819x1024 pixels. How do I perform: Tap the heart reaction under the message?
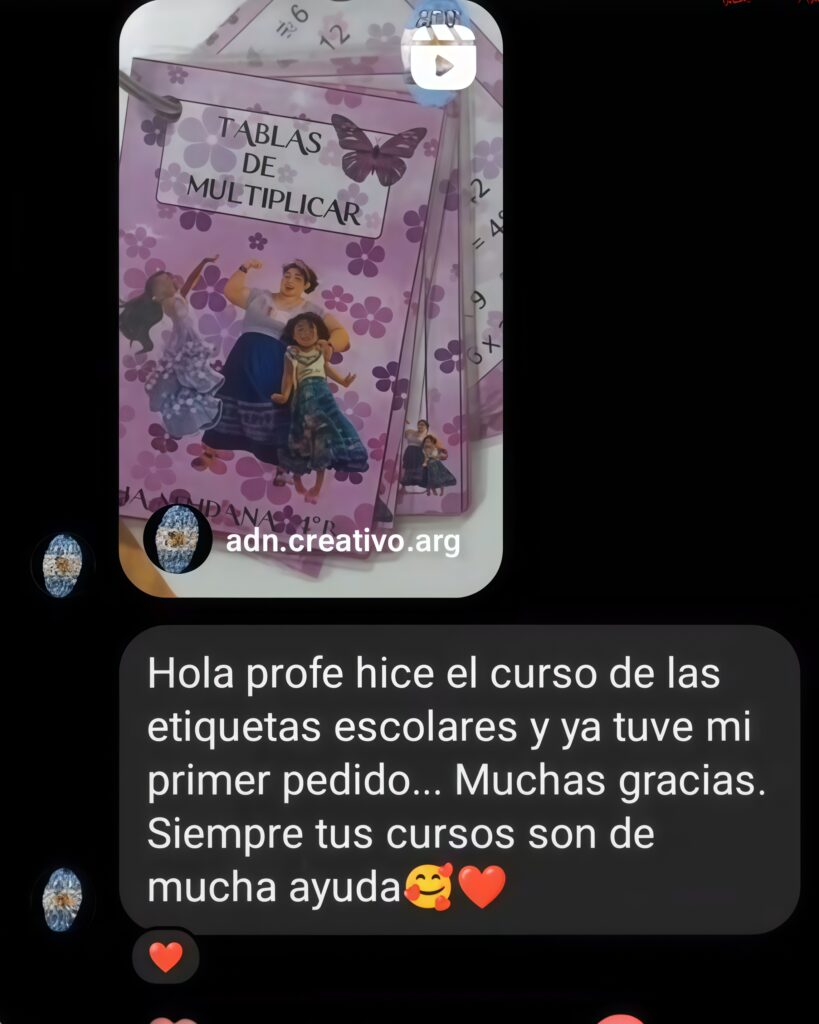tap(166, 957)
